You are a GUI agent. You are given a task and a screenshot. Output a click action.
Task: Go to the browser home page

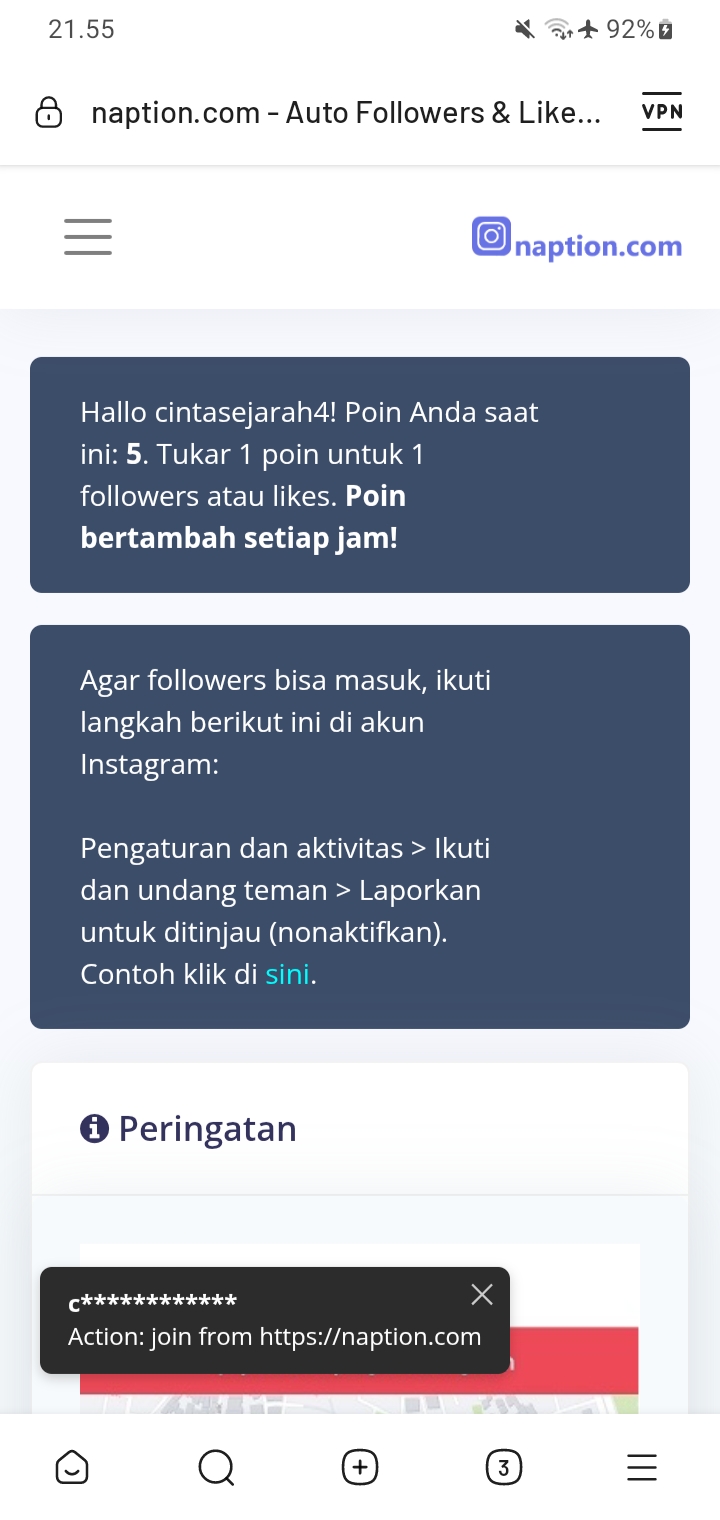tap(72, 1467)
